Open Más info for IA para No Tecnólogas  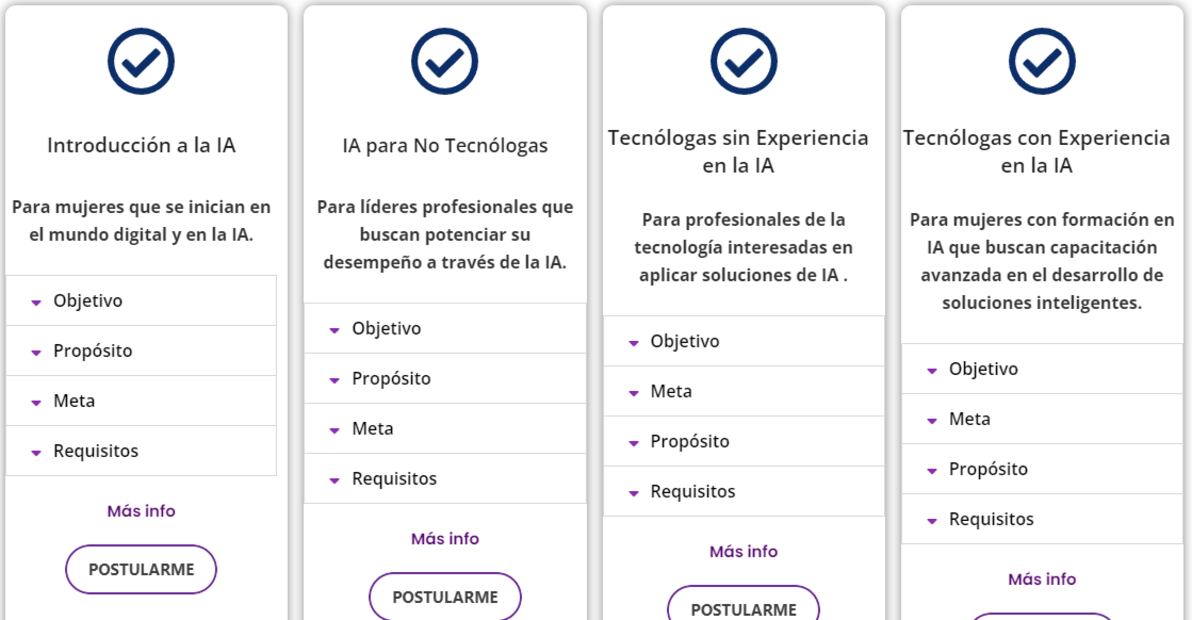[x=445, y=539]
